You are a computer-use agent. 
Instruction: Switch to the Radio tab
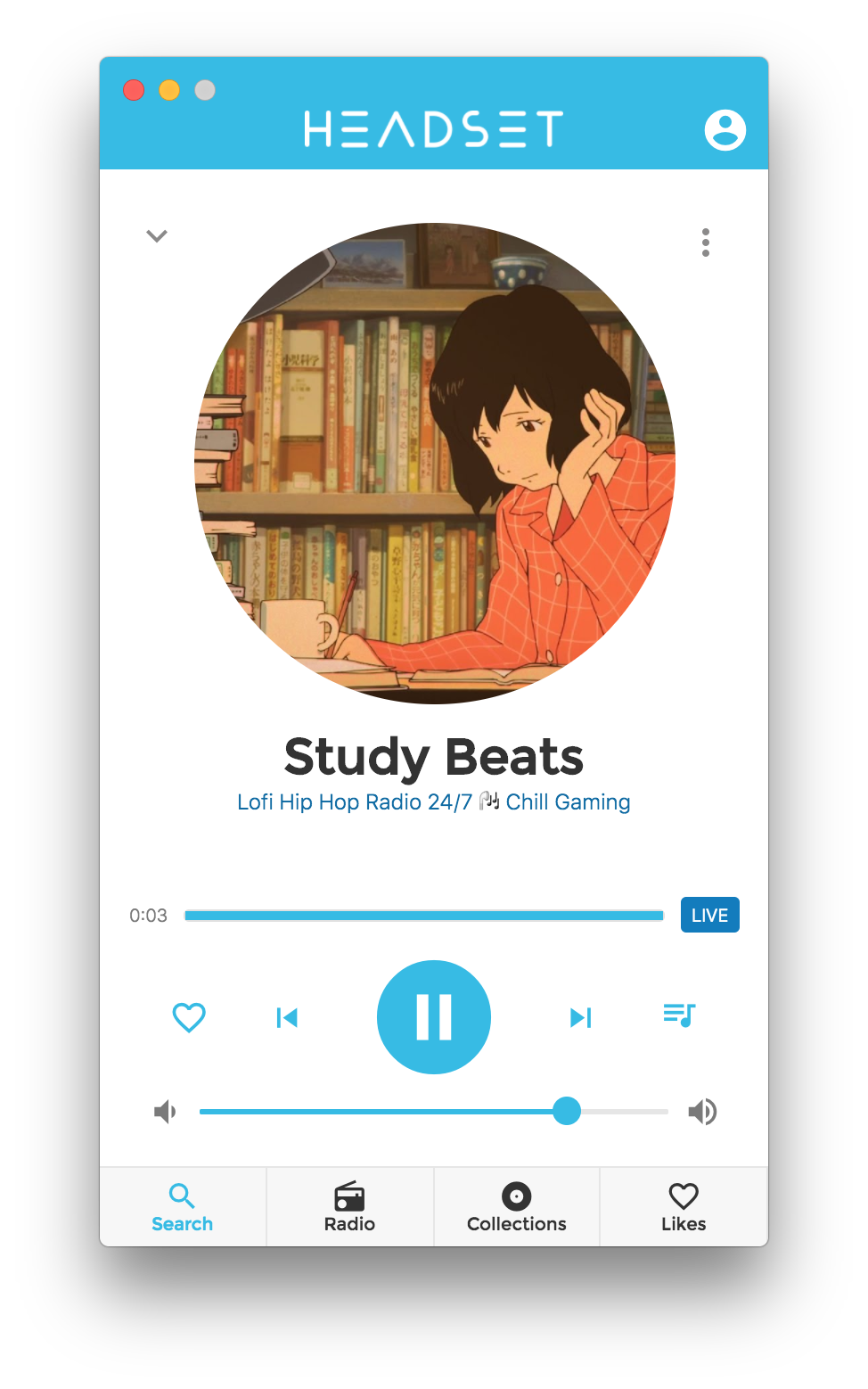click(349, 1207)
